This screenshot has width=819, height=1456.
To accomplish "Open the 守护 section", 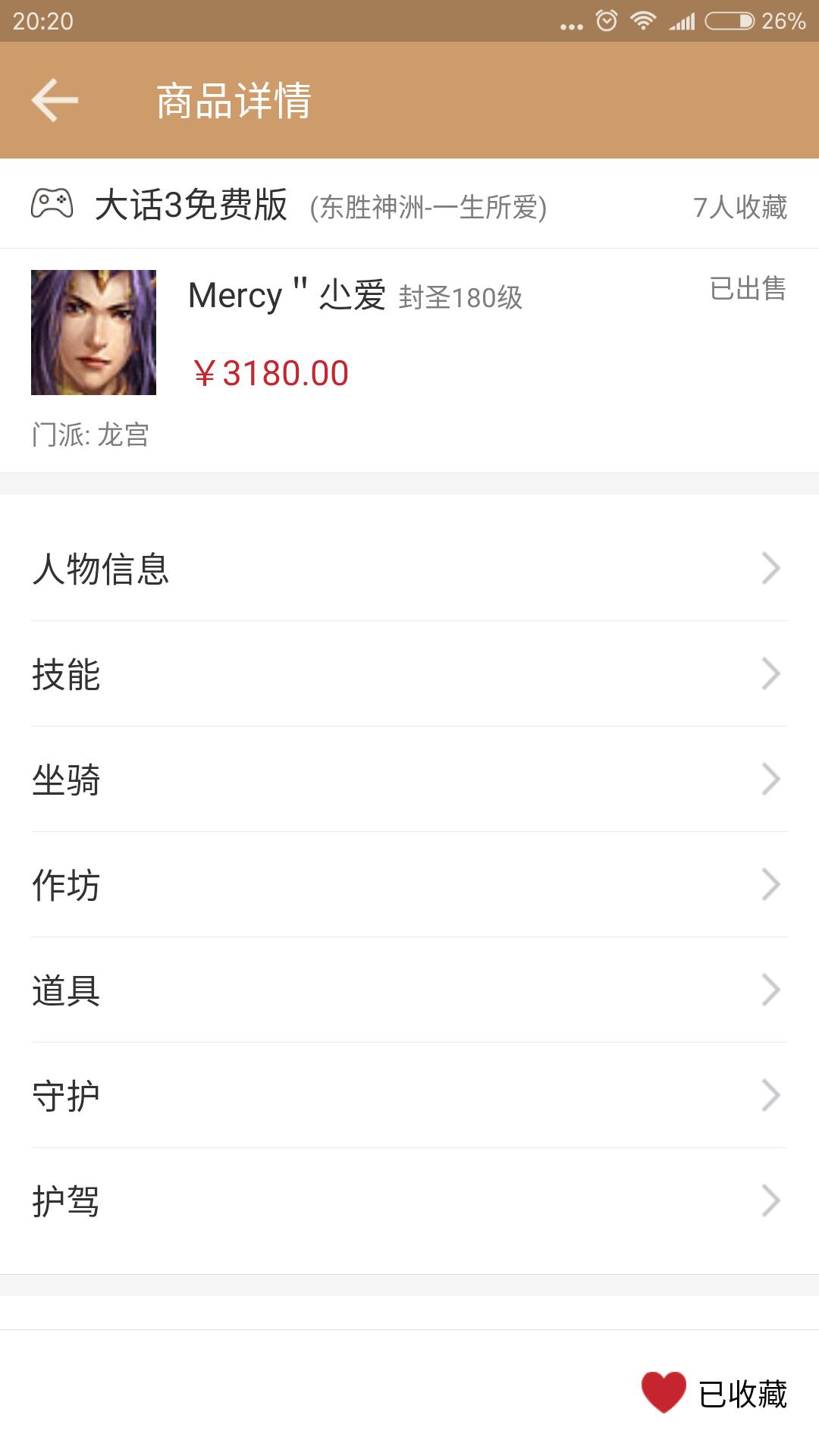I will [409, 1096].
